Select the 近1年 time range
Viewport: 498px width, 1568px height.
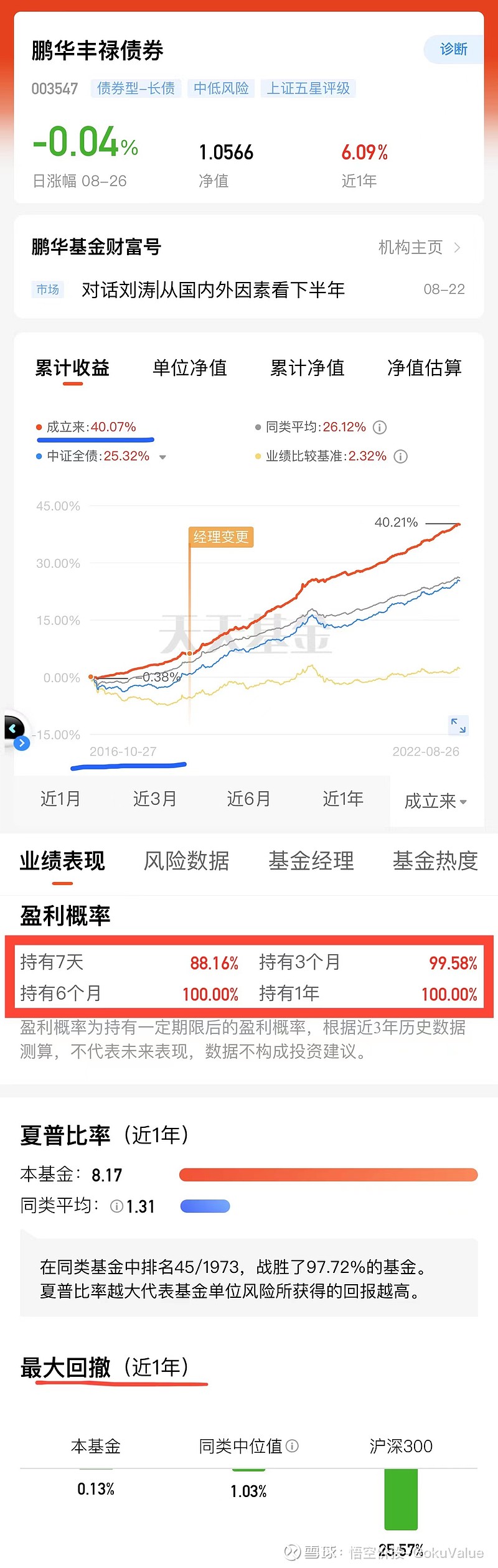342,799
